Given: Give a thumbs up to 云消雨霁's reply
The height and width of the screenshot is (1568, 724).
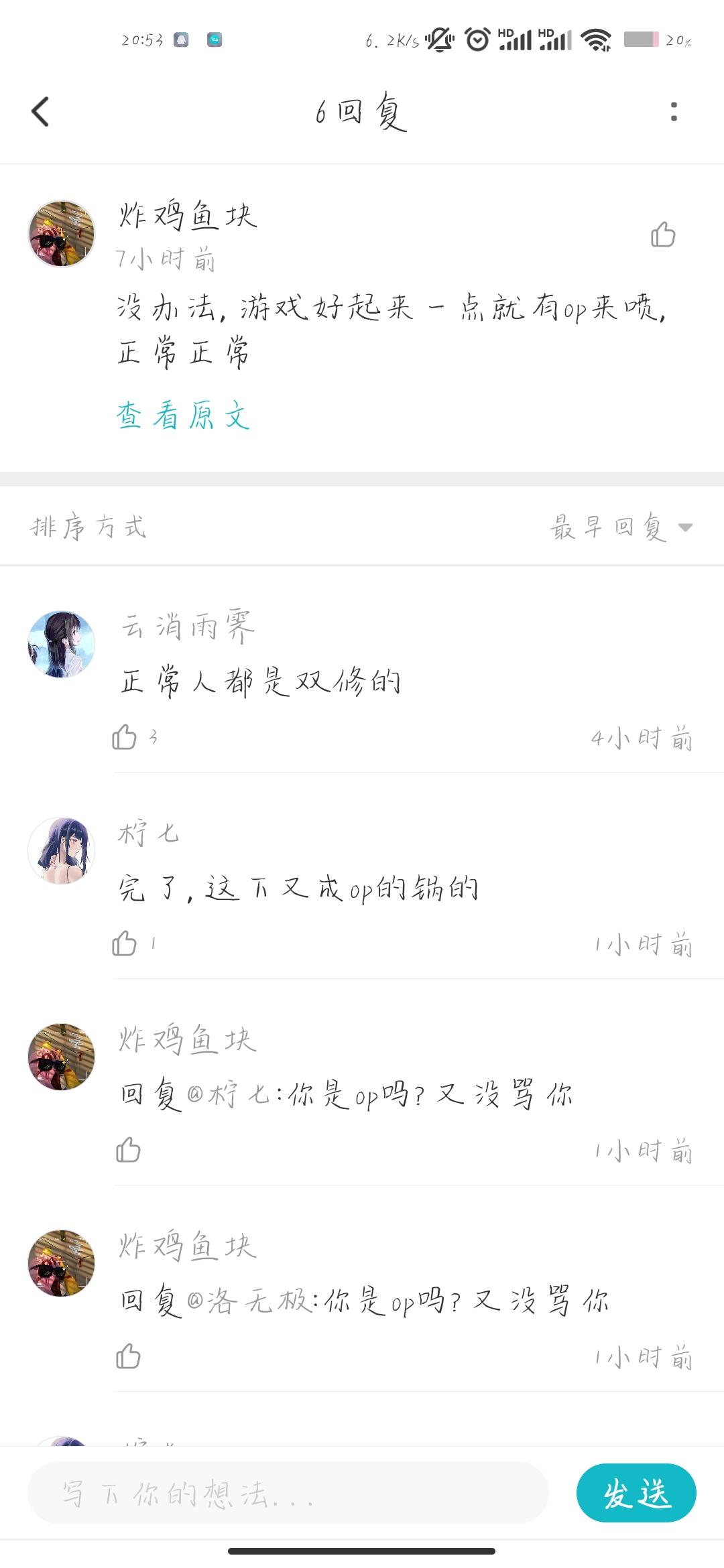Looking at the screenshot, I should pyautogui.click(x=126, y=737).
